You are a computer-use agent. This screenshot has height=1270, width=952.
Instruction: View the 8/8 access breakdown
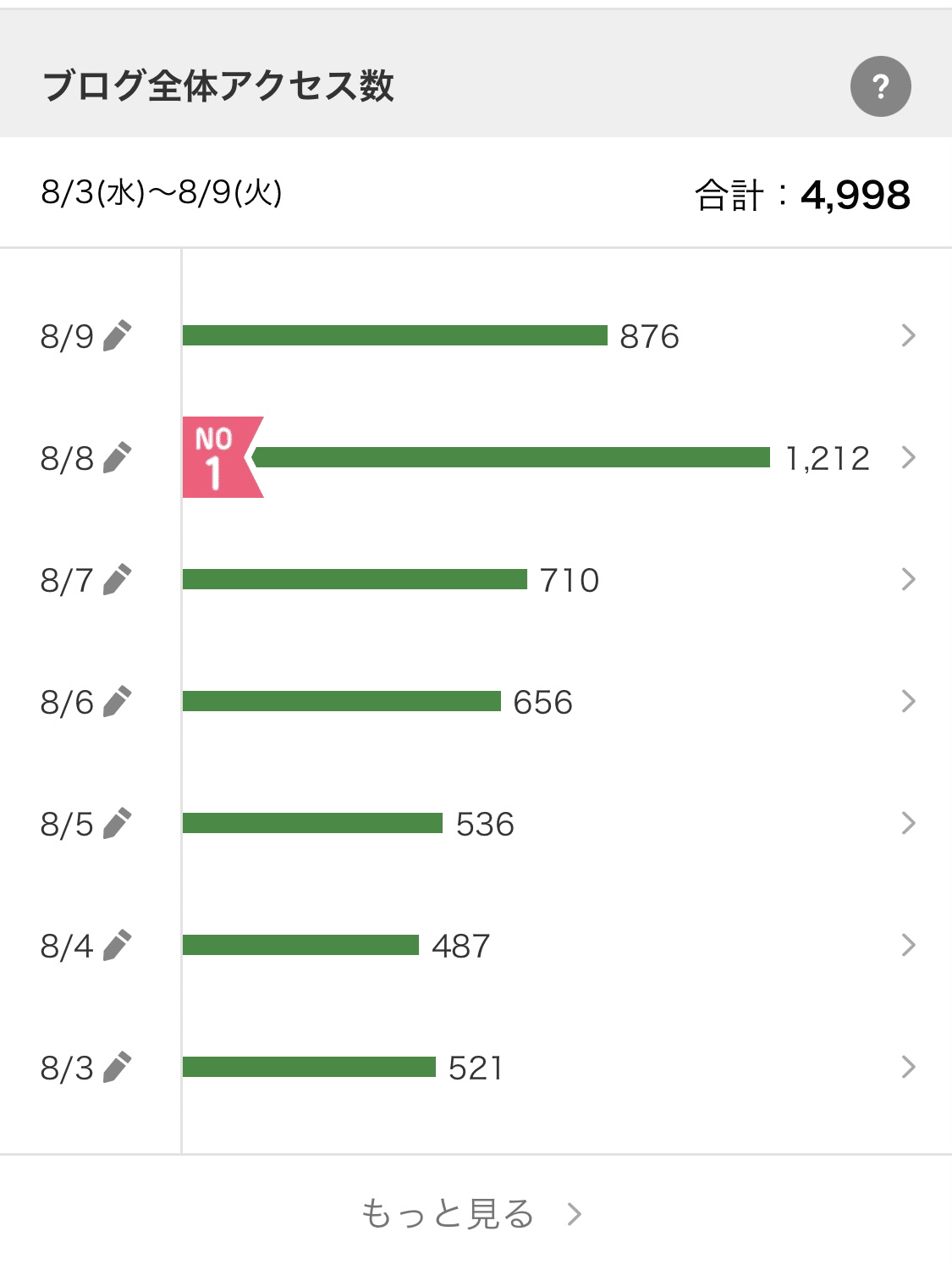coord(908,458)
